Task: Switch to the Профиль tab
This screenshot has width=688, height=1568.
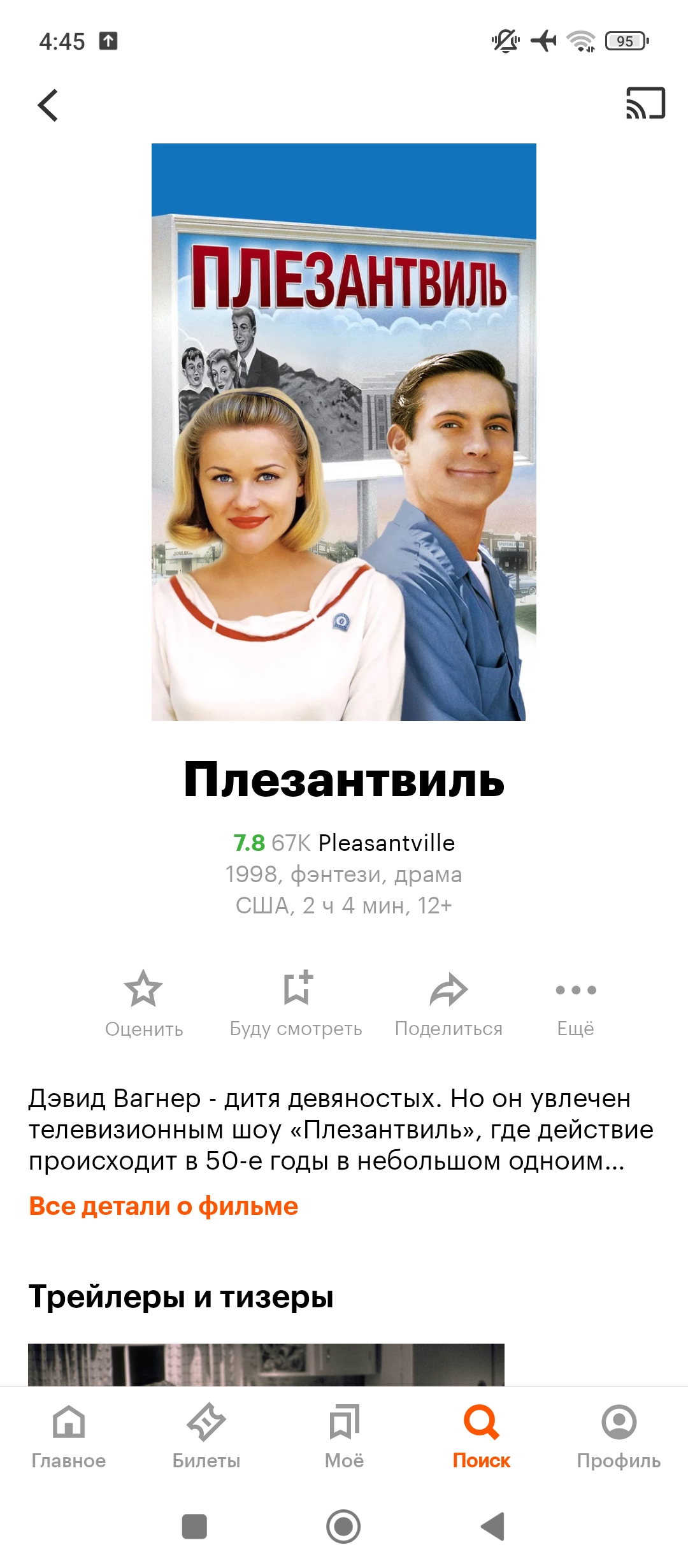Action: click(619, 1437)
